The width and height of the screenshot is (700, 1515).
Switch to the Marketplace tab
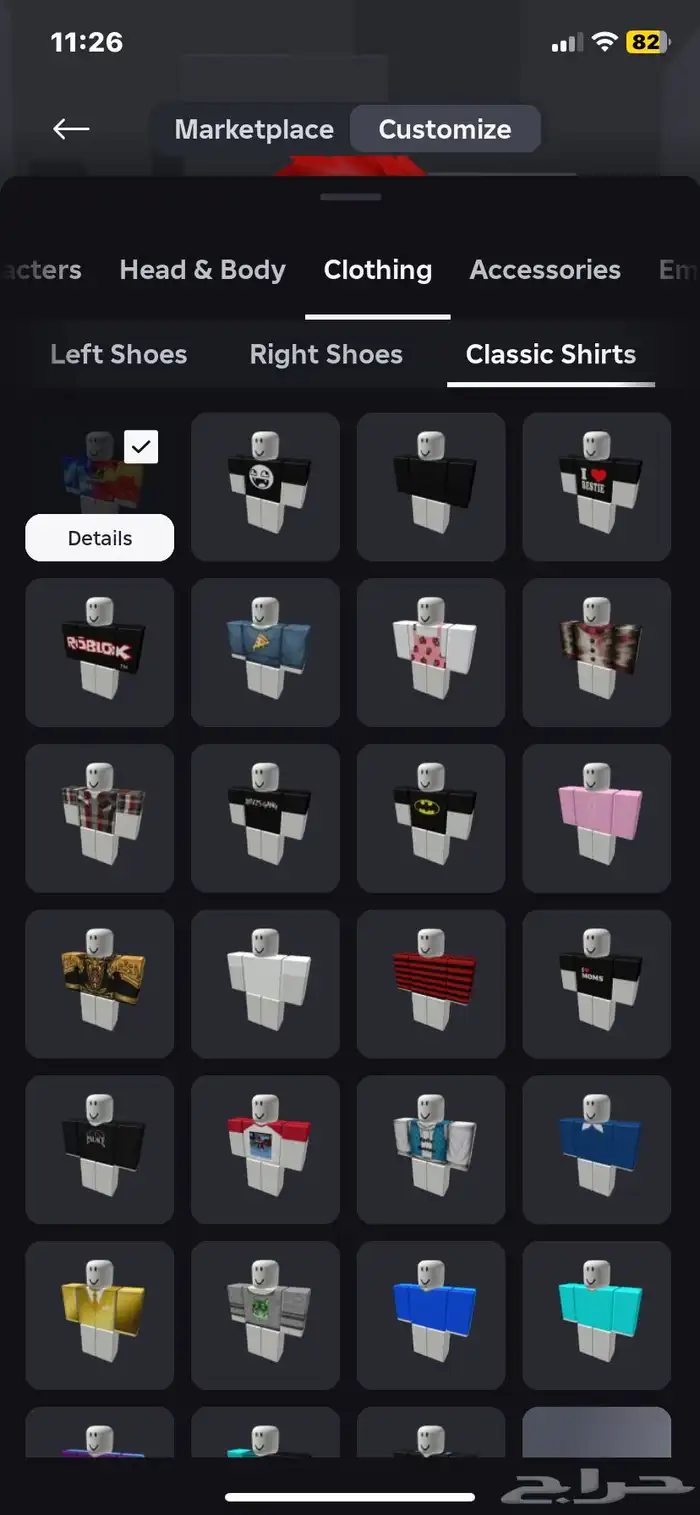[254, 130]
